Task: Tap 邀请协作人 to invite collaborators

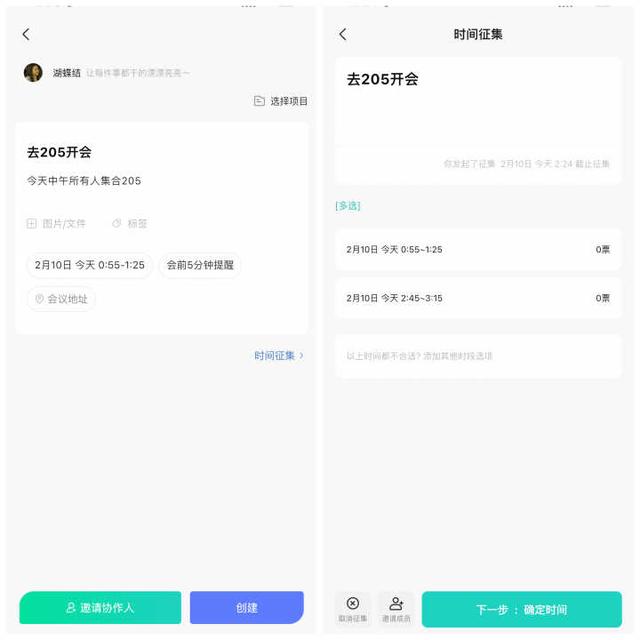Action: (100, 607)
